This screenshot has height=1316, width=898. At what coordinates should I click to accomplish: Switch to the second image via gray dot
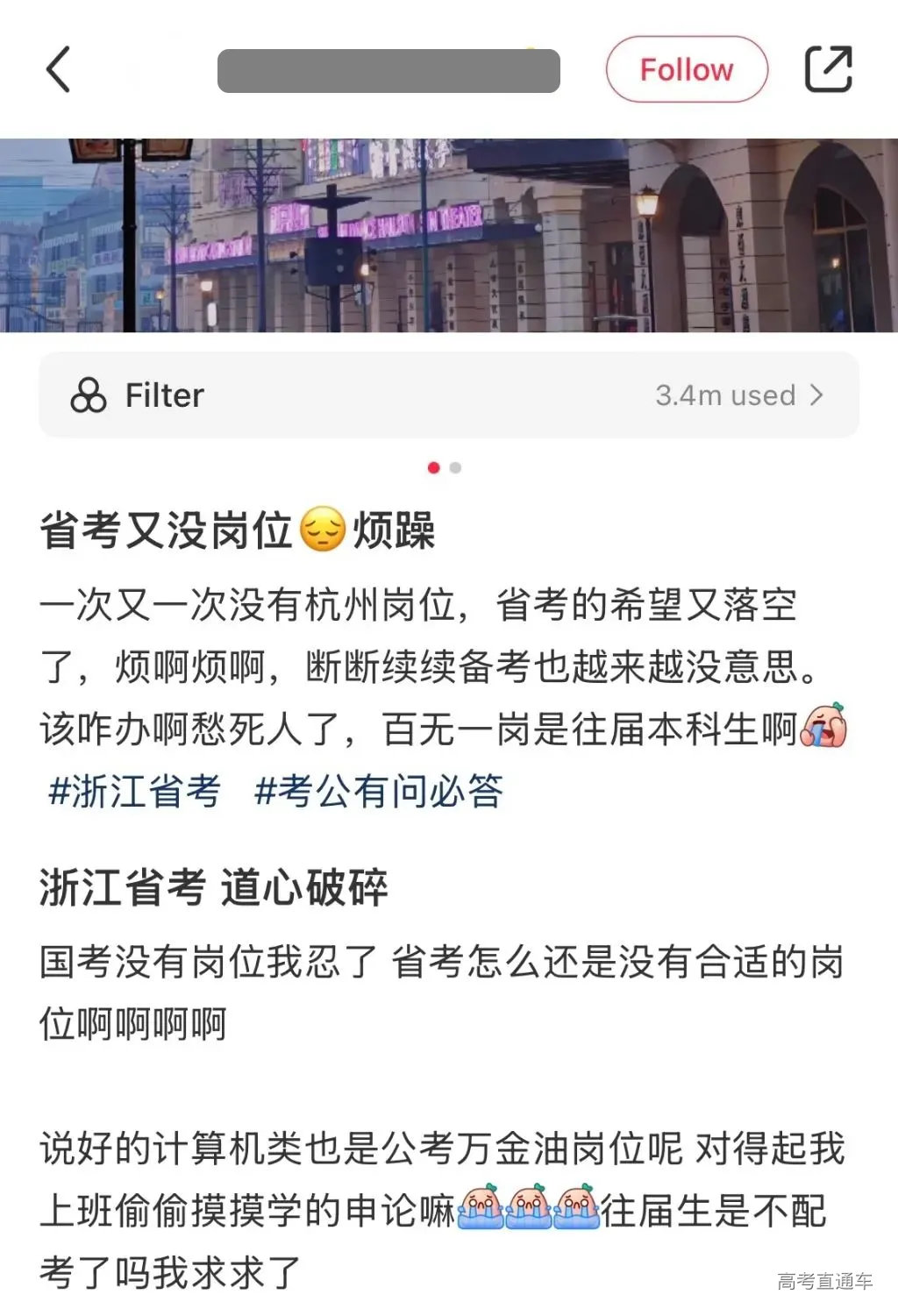pos(455,468)
